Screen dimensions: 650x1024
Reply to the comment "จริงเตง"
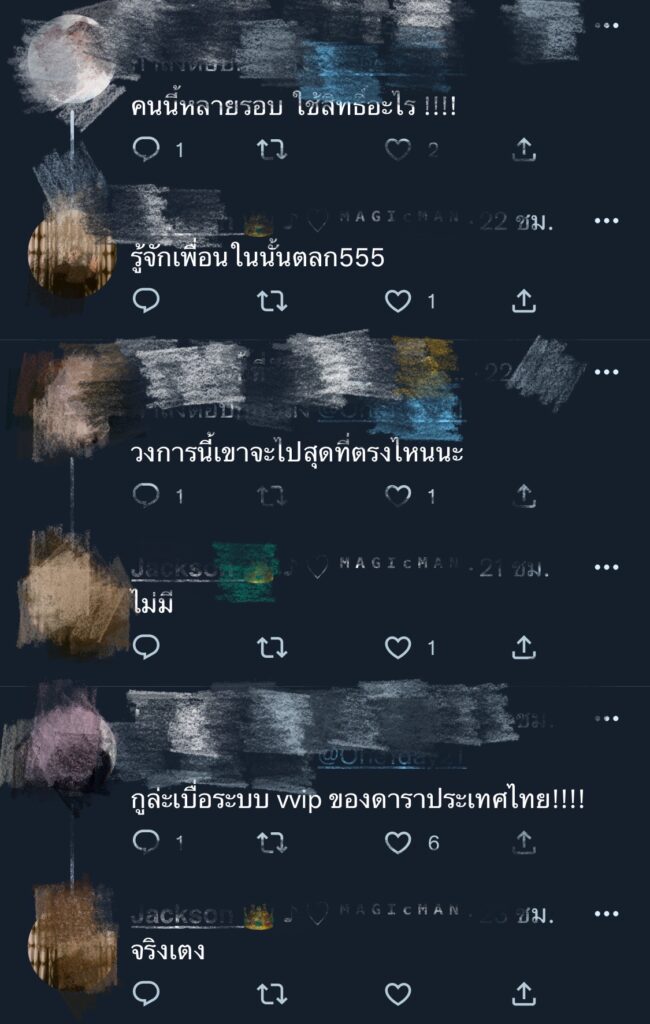click(x=146, y=993)
